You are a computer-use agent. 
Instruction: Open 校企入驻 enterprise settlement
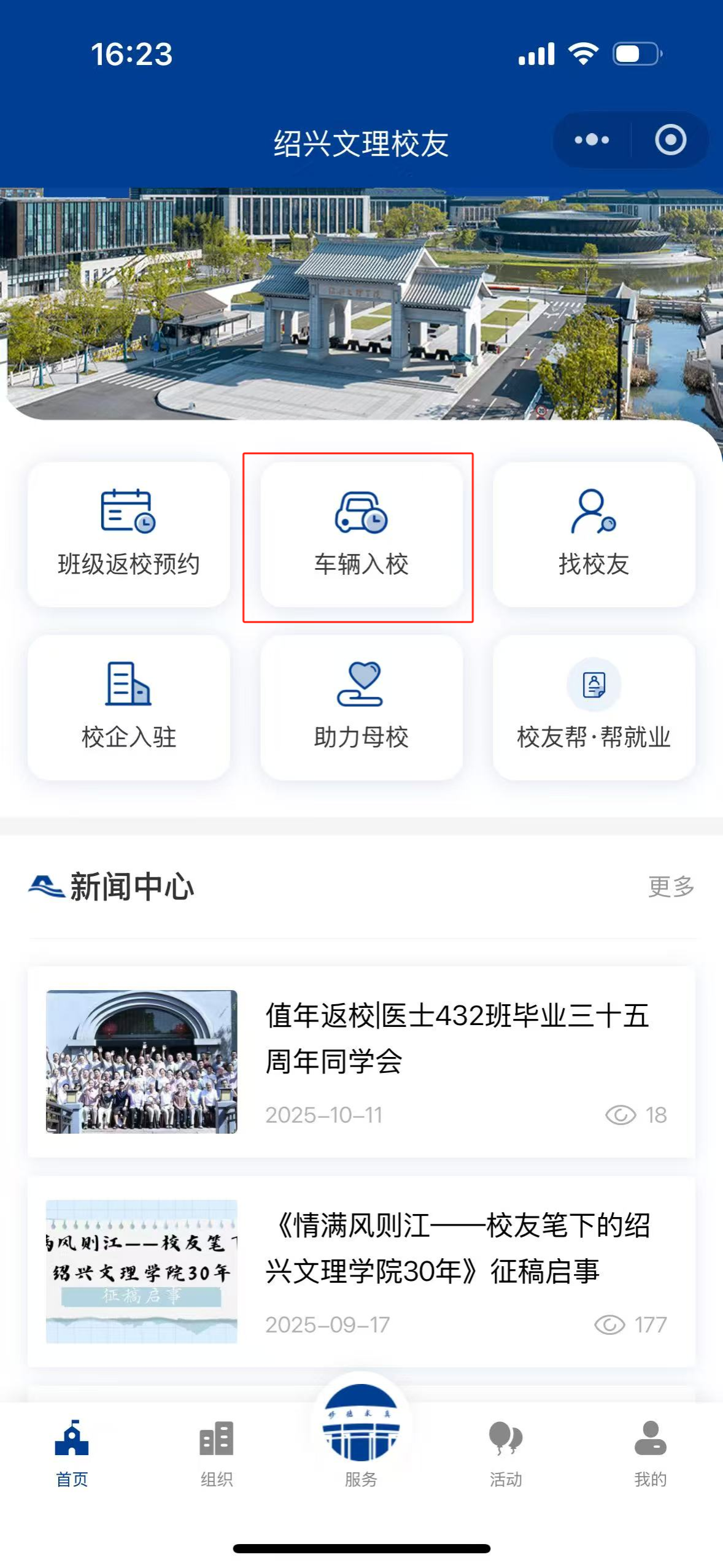tap(129, 707)
